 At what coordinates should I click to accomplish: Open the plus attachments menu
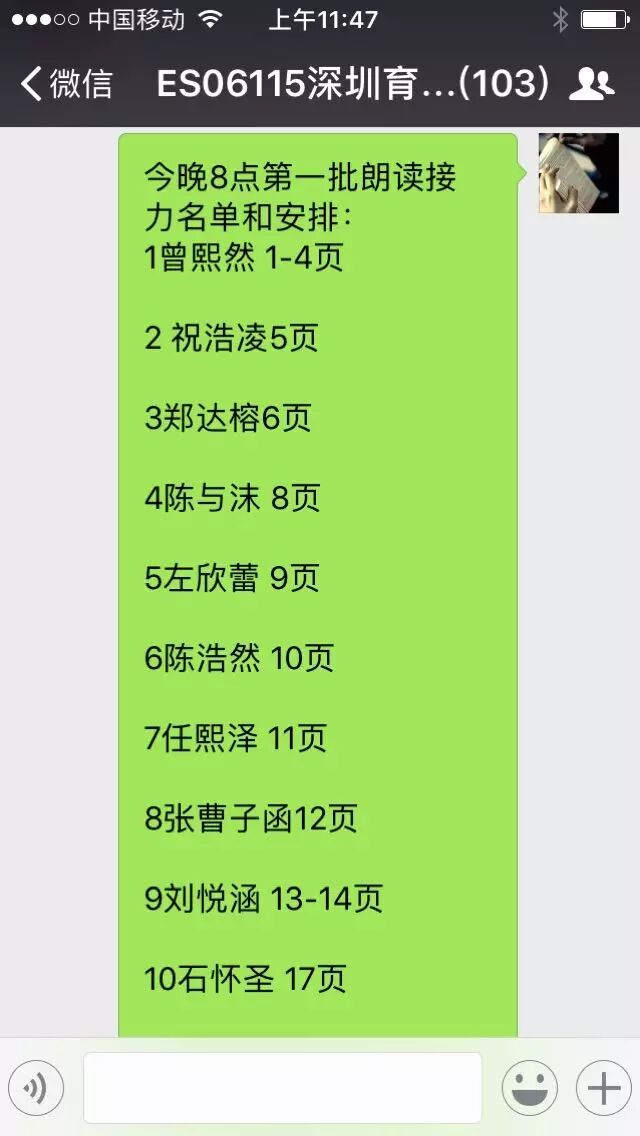click(x=604, y=1088)
